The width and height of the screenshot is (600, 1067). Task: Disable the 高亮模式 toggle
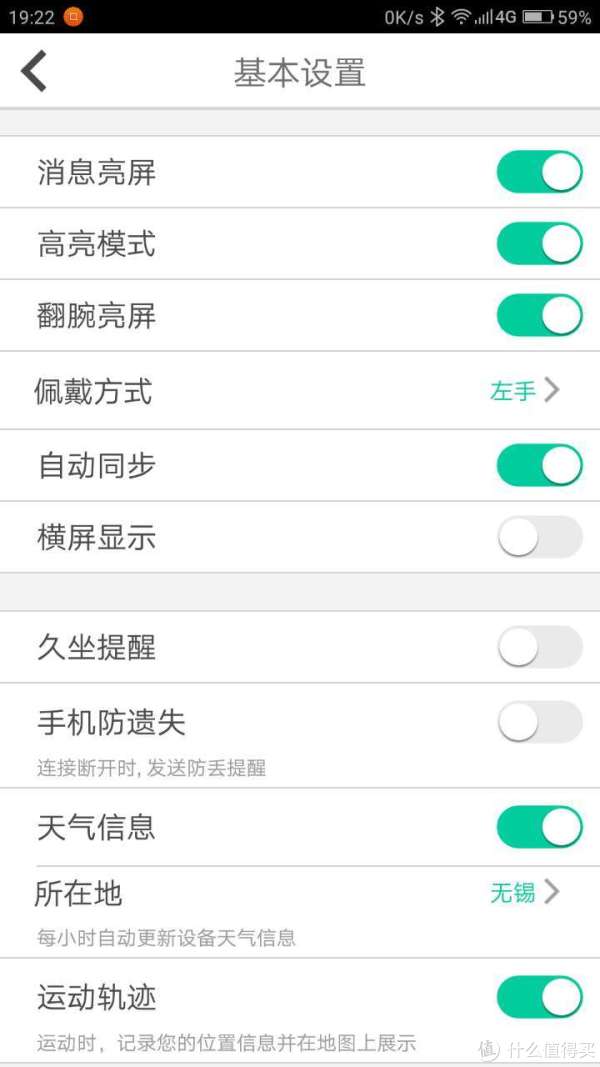(x=539, y=244)
